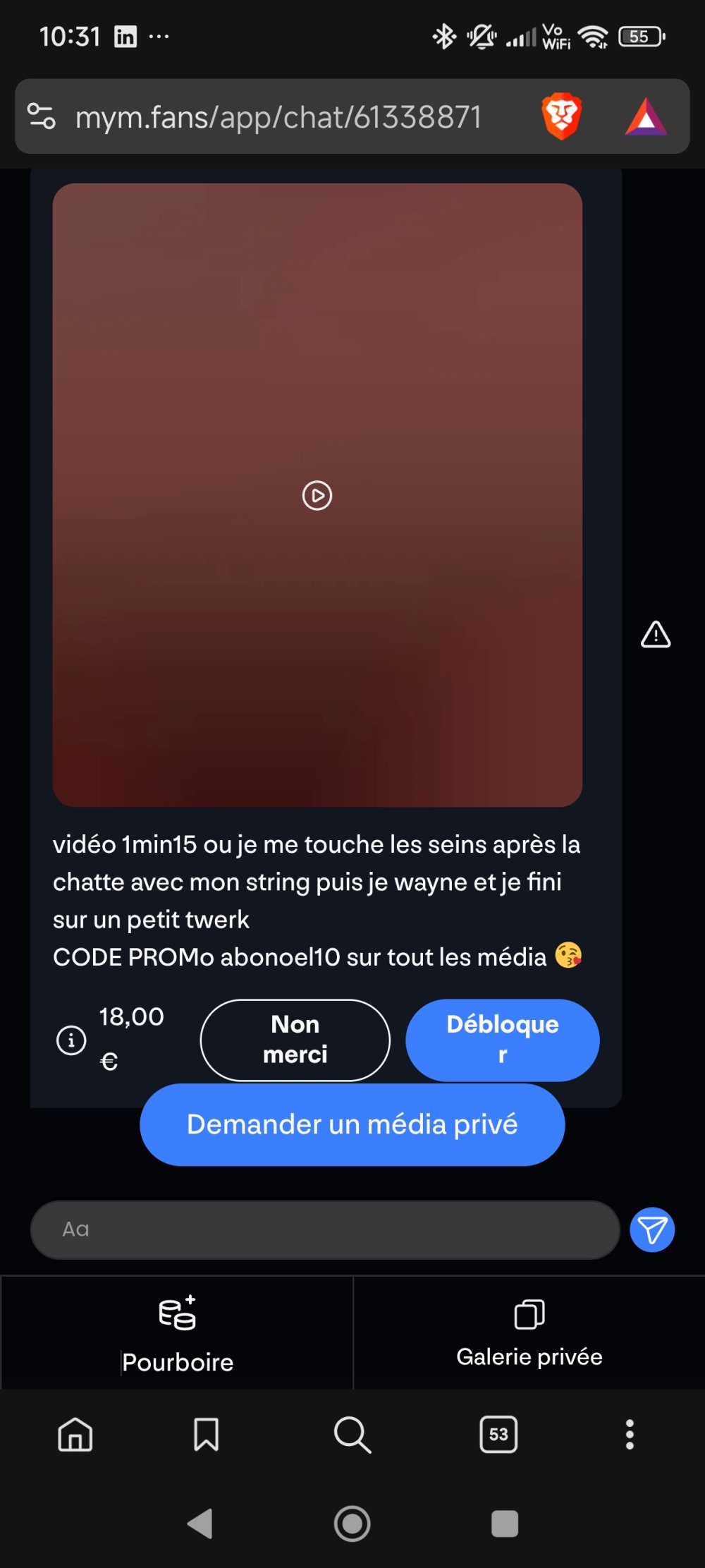Screen dimensions: 705x1568
Task: Edit the mym.fans address bar
Action: pyautogui.click(x=278, y=117)
